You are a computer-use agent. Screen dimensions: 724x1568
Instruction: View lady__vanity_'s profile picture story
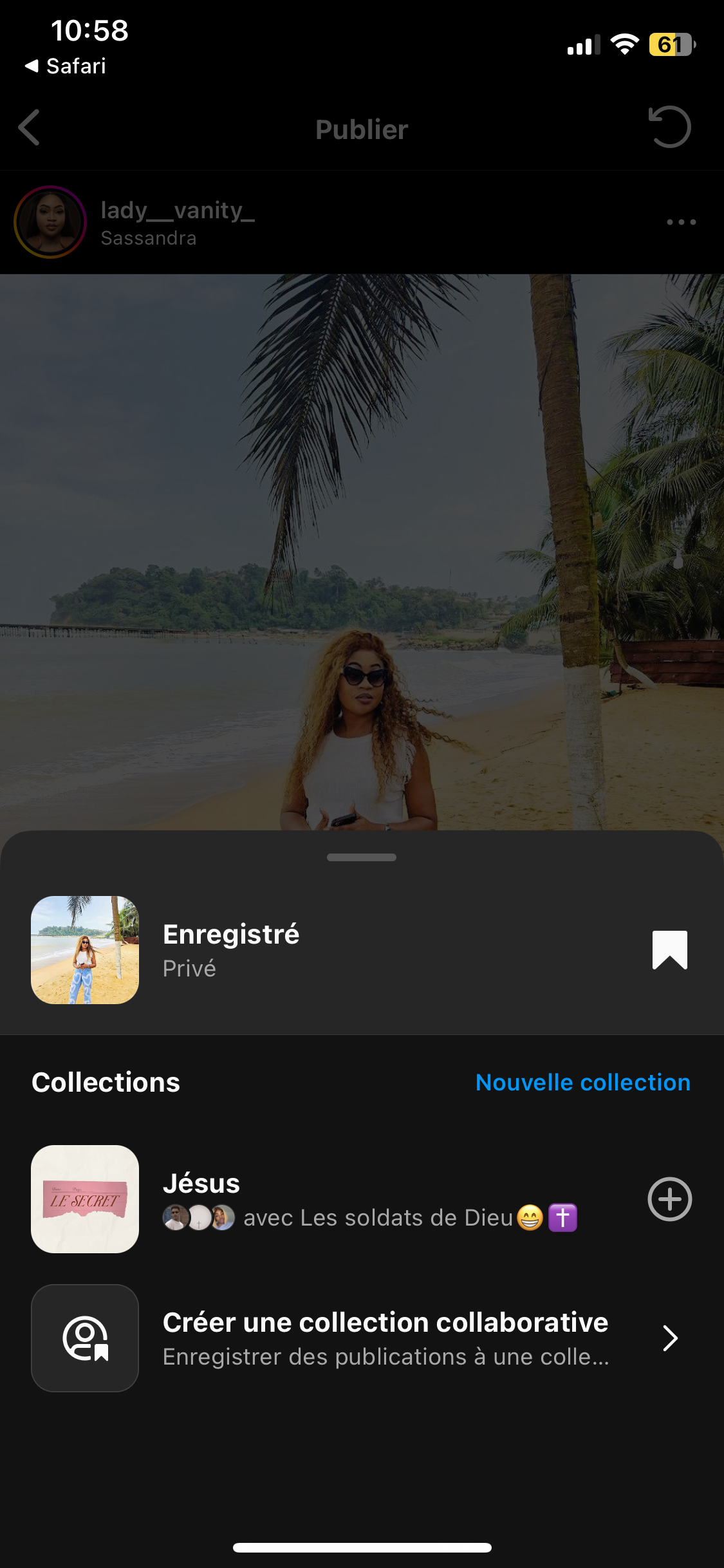(50, 222)
